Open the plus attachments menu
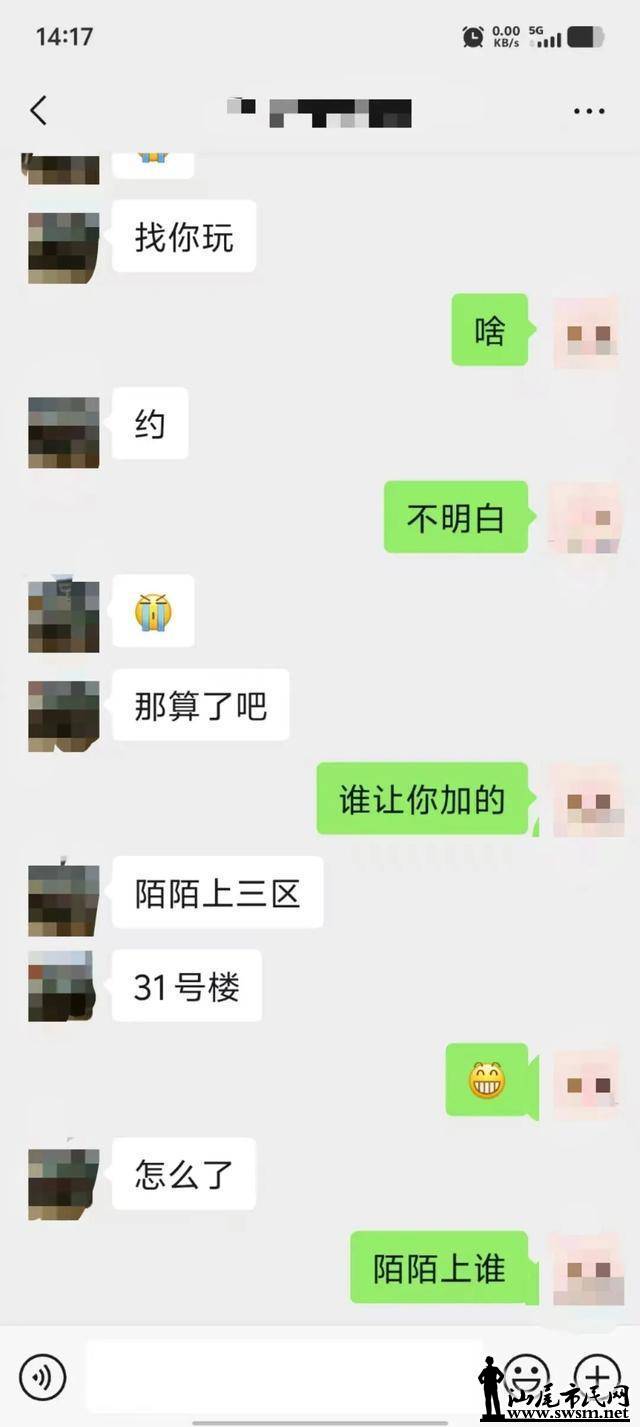This screenshot has width=640, height=1427. (597, 1375)
